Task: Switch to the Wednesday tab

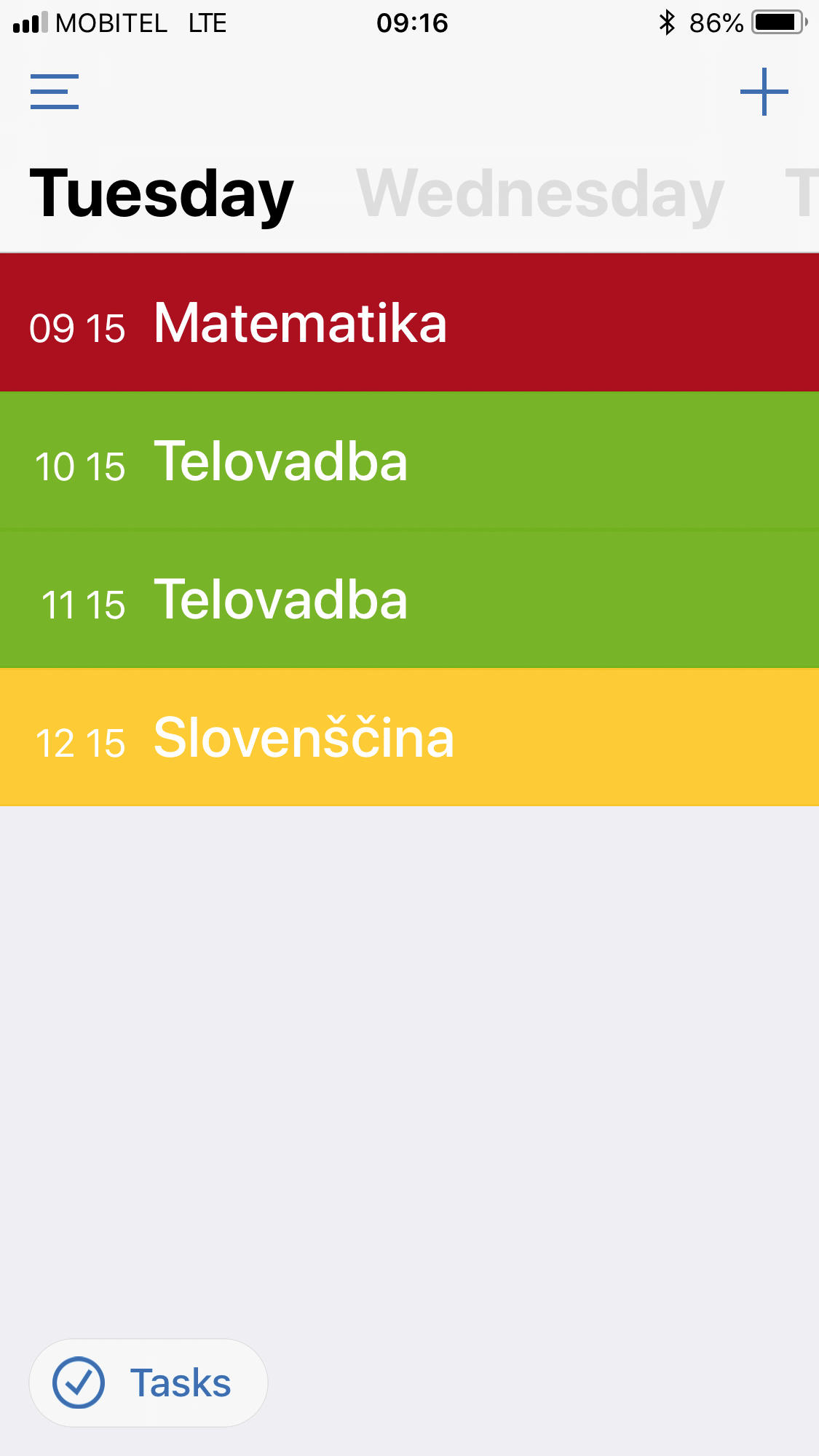Action: pyautogui.click(x=540, y=194)
